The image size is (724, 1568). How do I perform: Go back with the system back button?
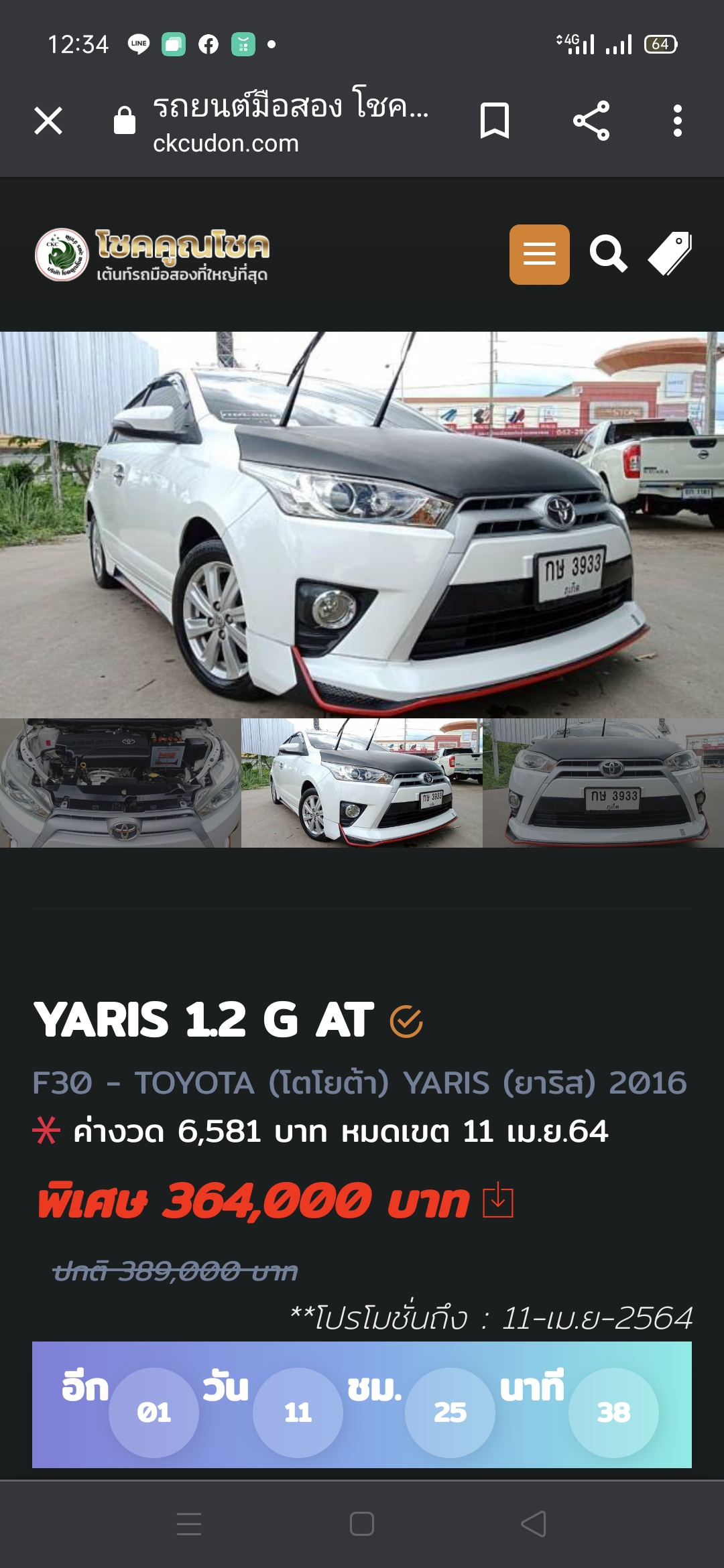pos(534,1524)
